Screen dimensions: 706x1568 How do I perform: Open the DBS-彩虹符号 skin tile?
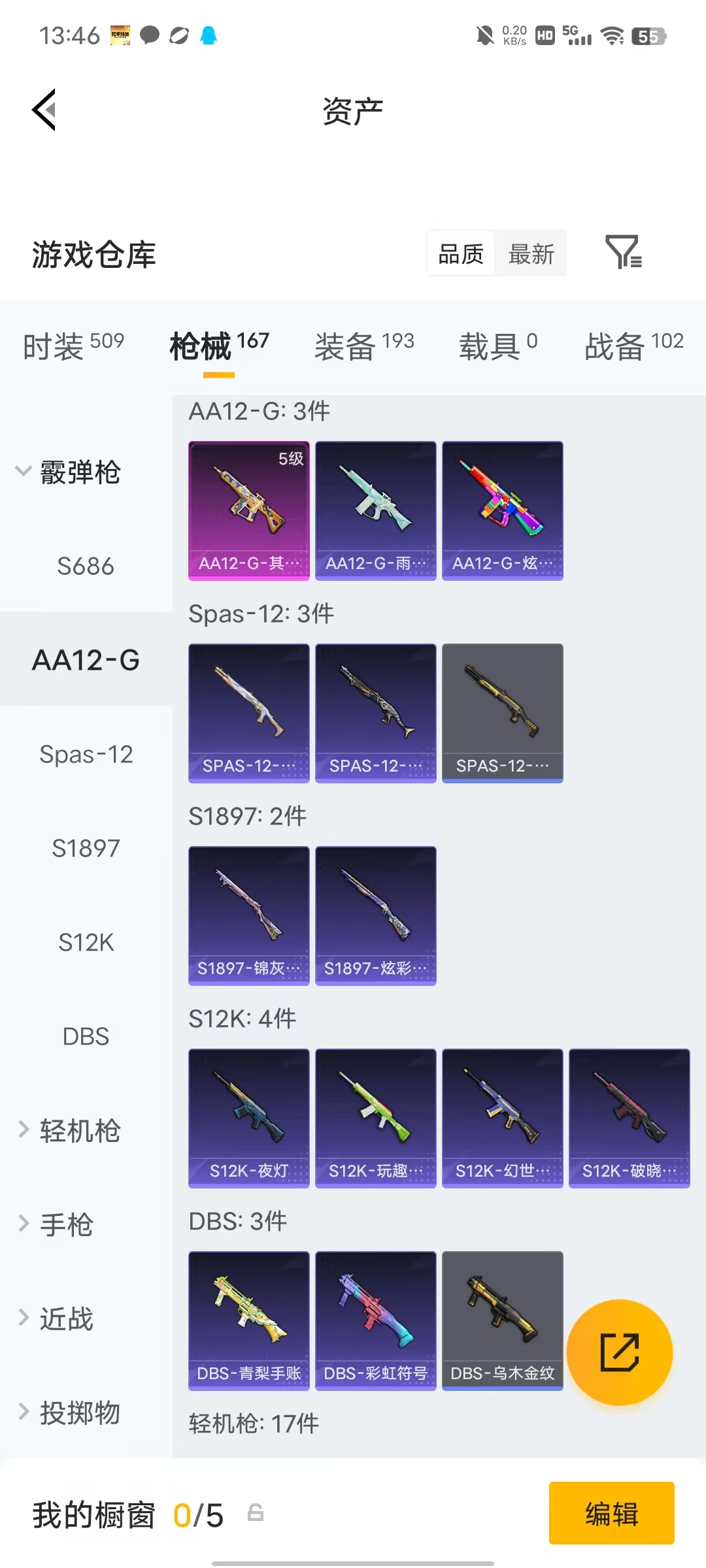pos(376,1321)
